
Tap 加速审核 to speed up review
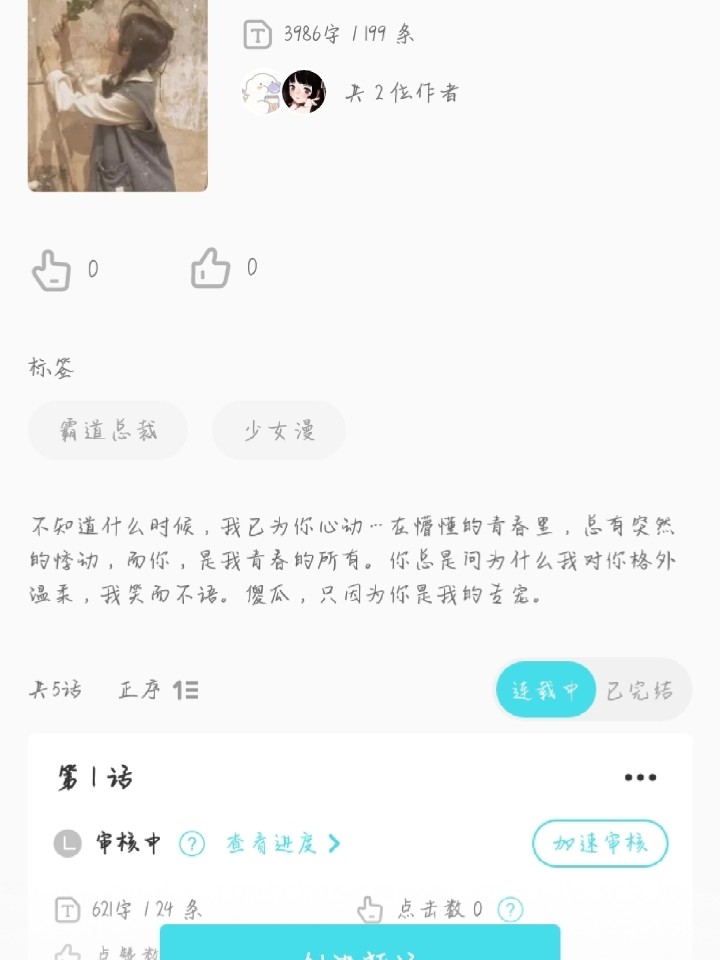(600, 843)
